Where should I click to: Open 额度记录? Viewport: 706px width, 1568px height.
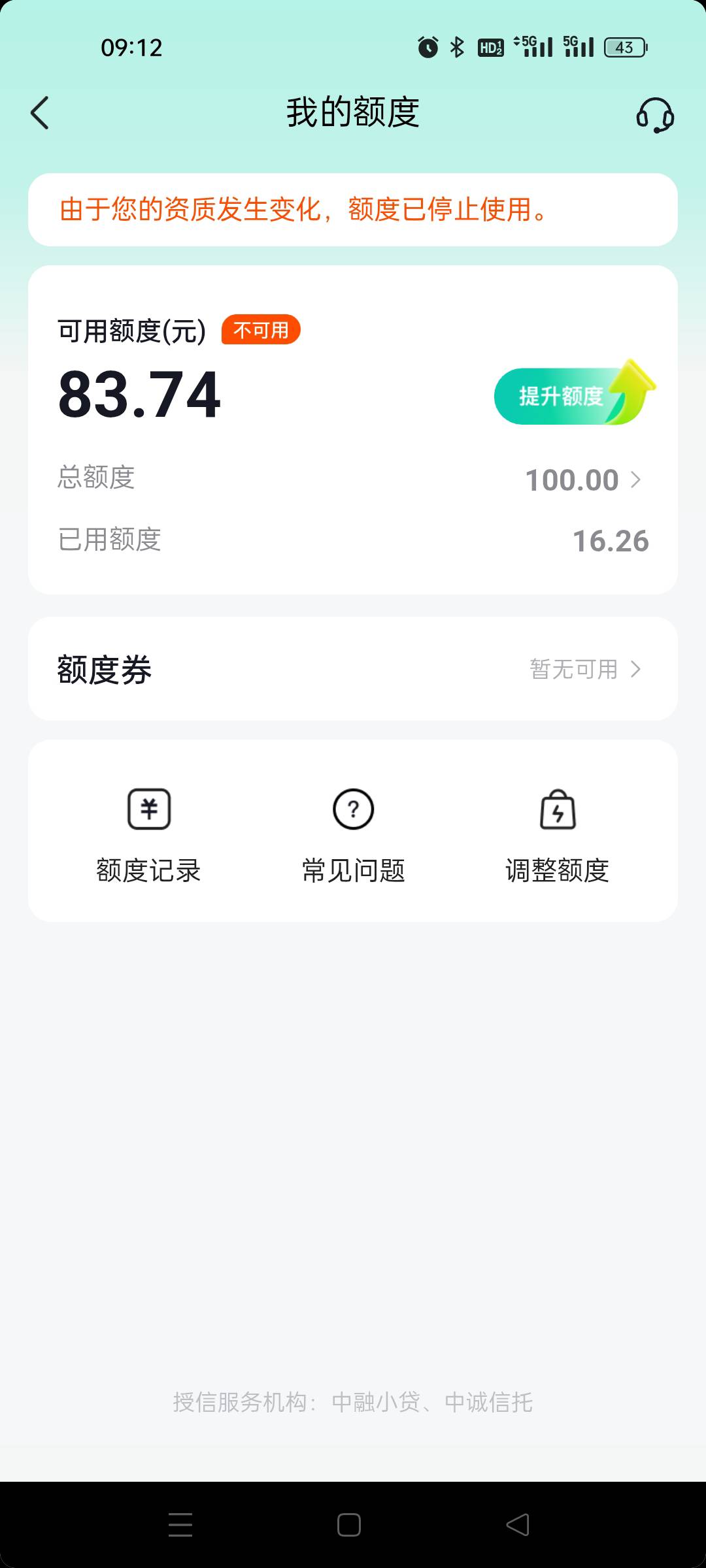click(149, 836)
